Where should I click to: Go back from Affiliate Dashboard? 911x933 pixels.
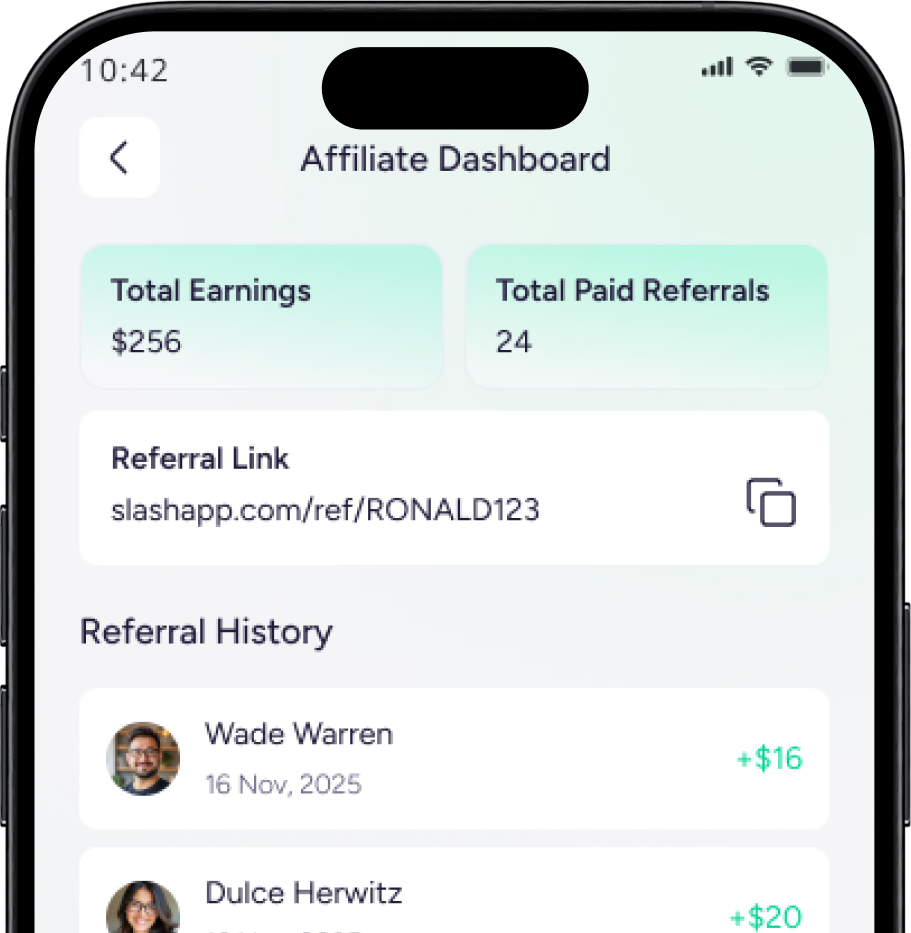click(119, 157)
